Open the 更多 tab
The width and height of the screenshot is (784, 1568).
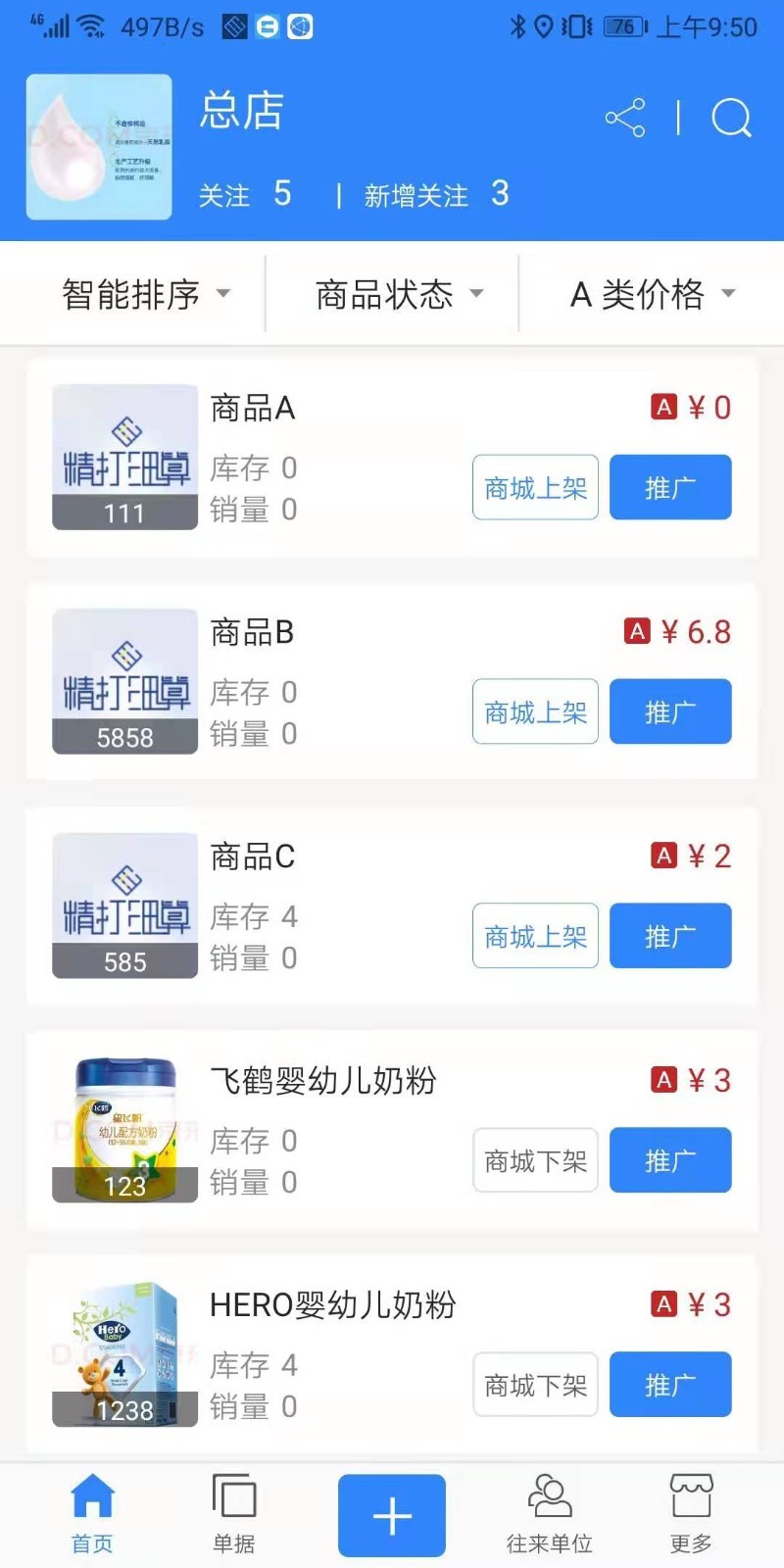(691, 1514)
